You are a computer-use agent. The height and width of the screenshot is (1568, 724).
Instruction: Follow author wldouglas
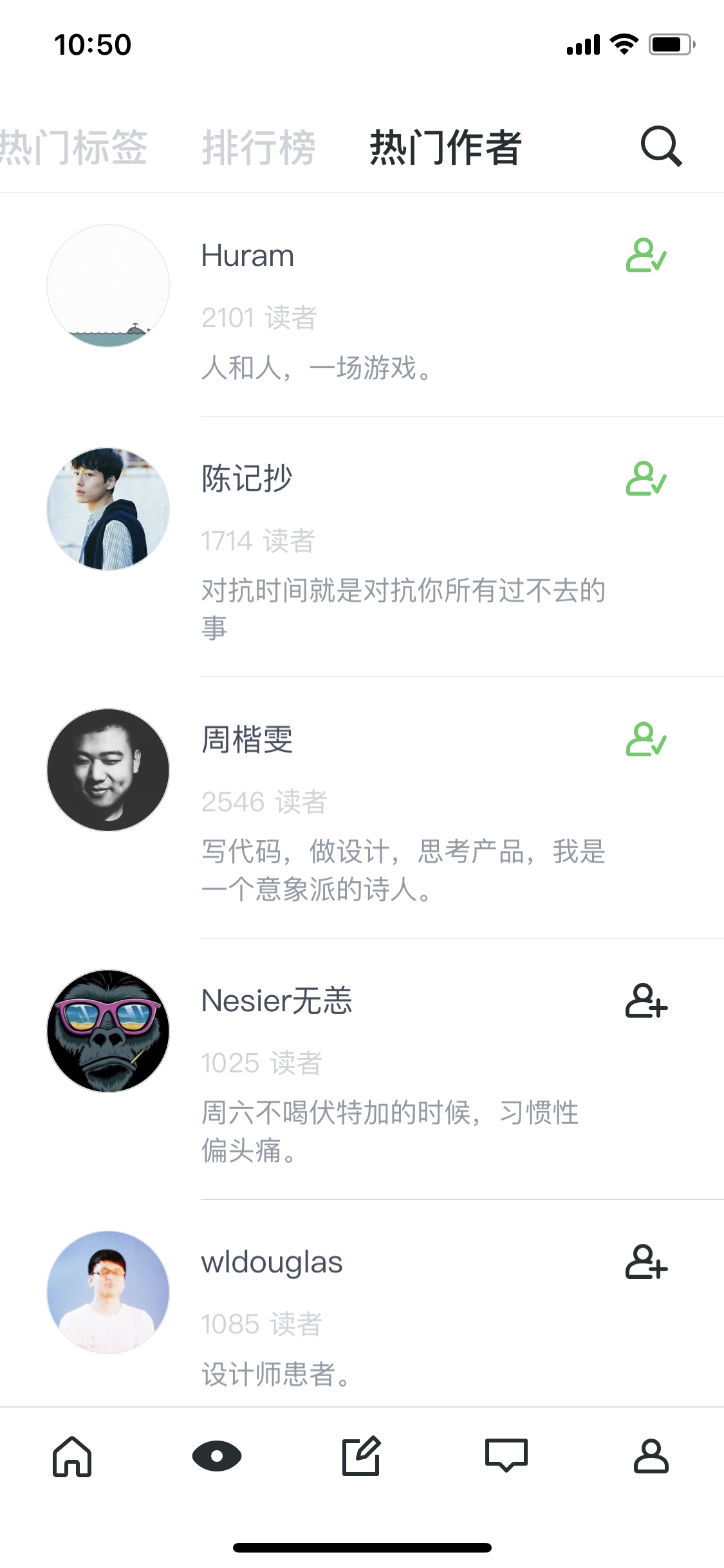[646, 1262]
